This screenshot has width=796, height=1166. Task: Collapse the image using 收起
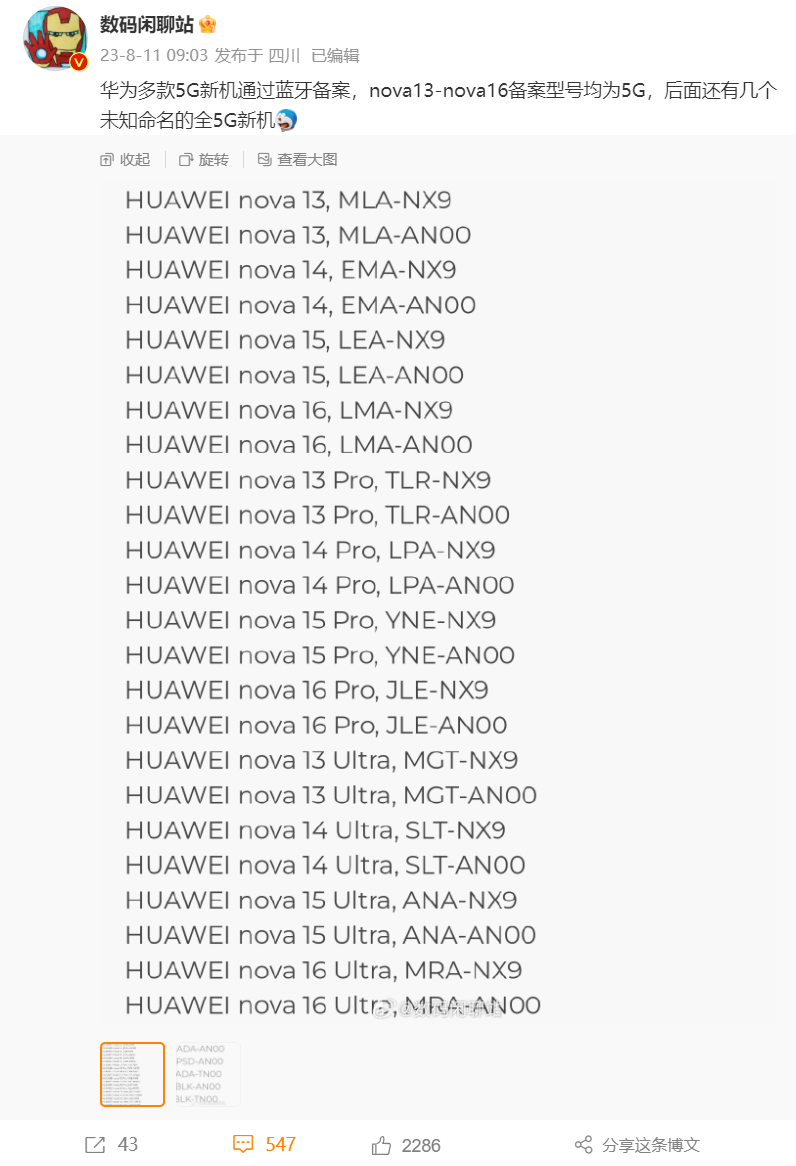coord(124,159)
